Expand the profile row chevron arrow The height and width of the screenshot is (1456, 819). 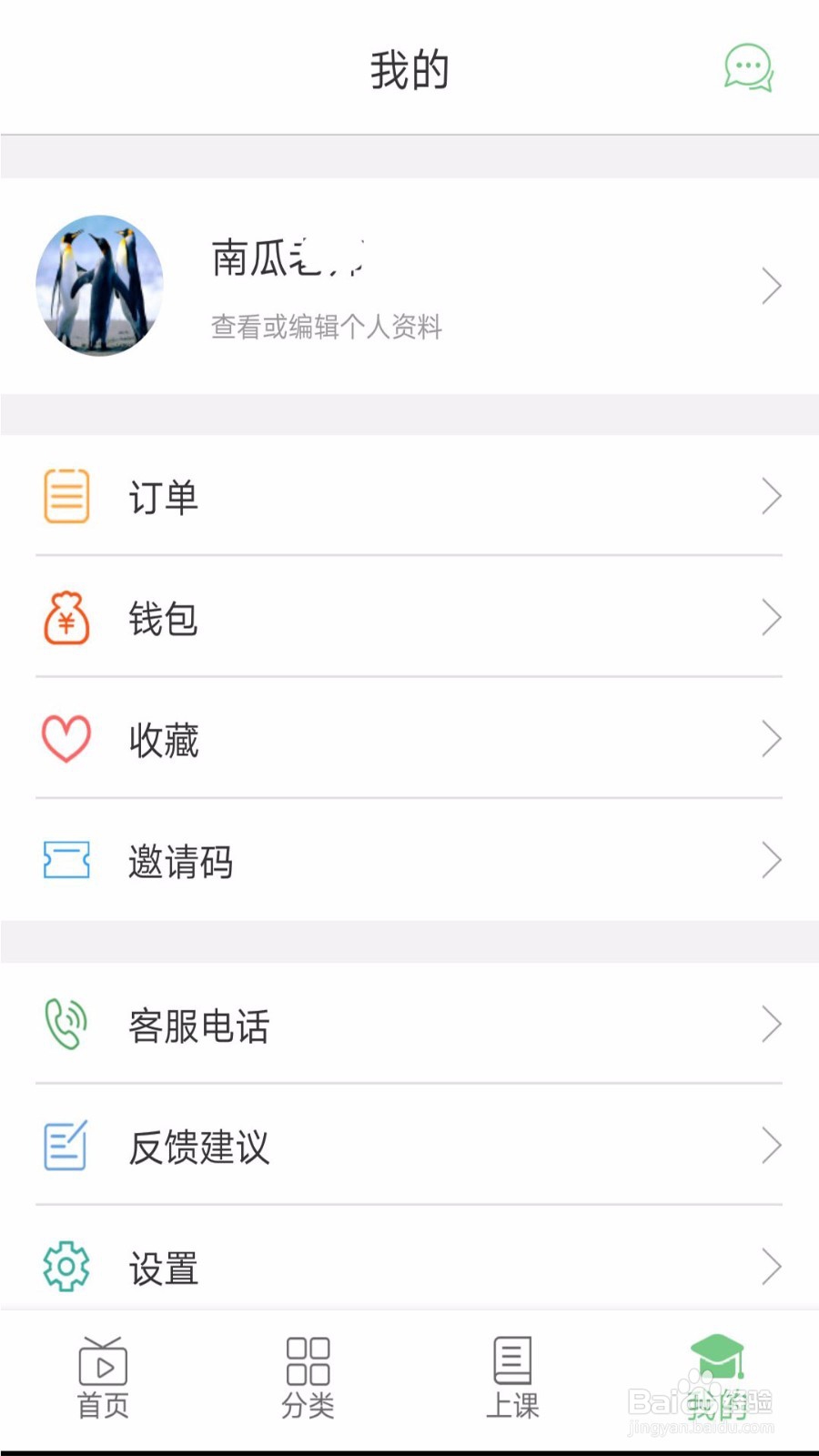(770, 285)
